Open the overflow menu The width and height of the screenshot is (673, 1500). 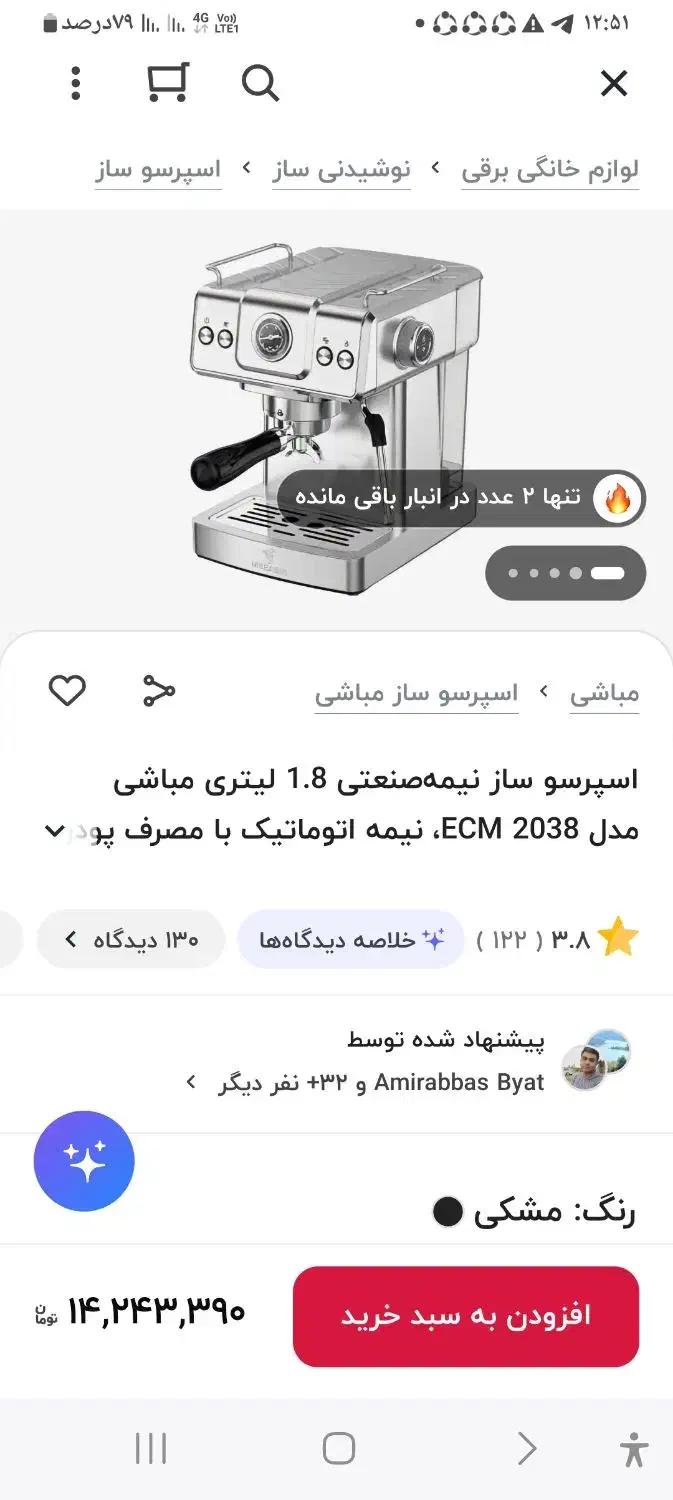[x=76, y=84]
